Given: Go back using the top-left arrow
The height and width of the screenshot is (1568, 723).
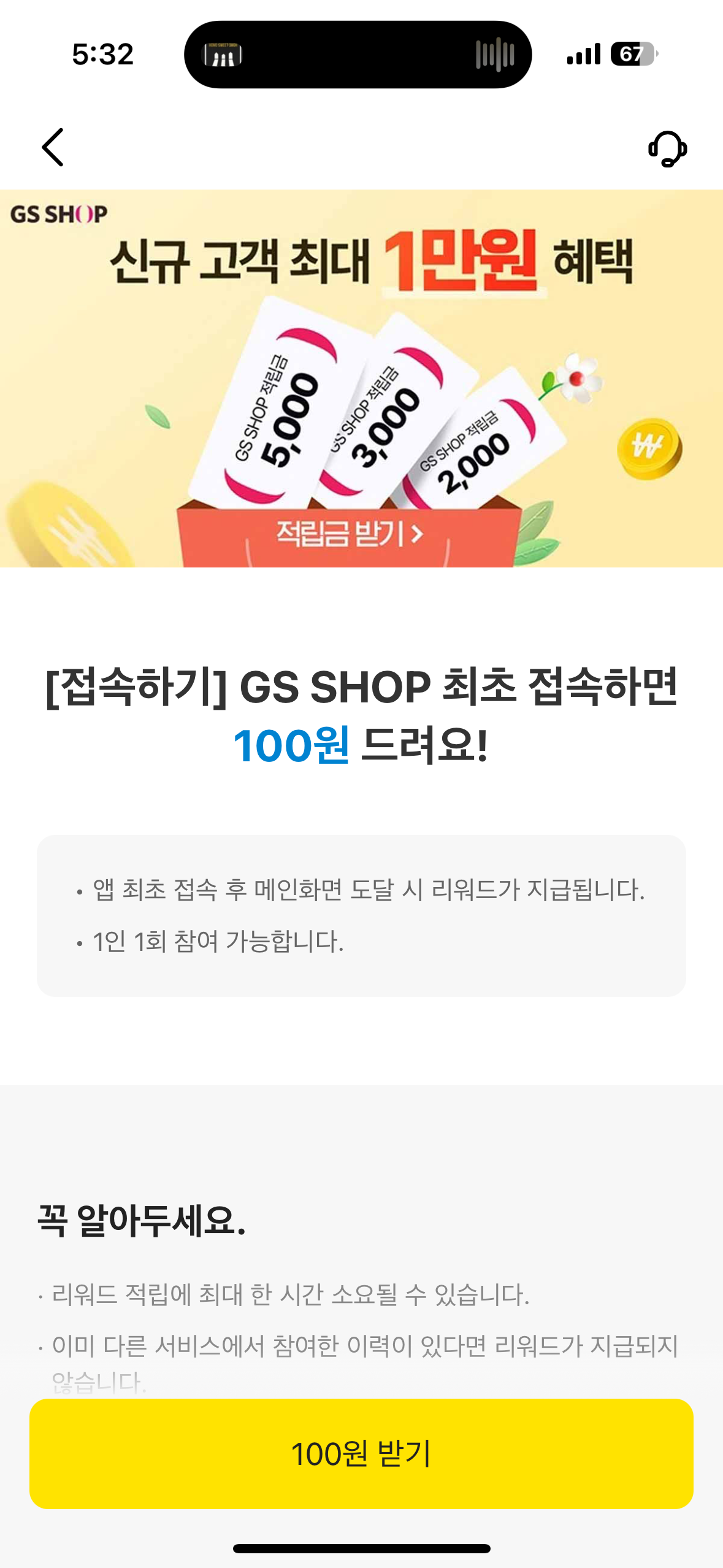Looking at the screenshot, I should point(53,147).
